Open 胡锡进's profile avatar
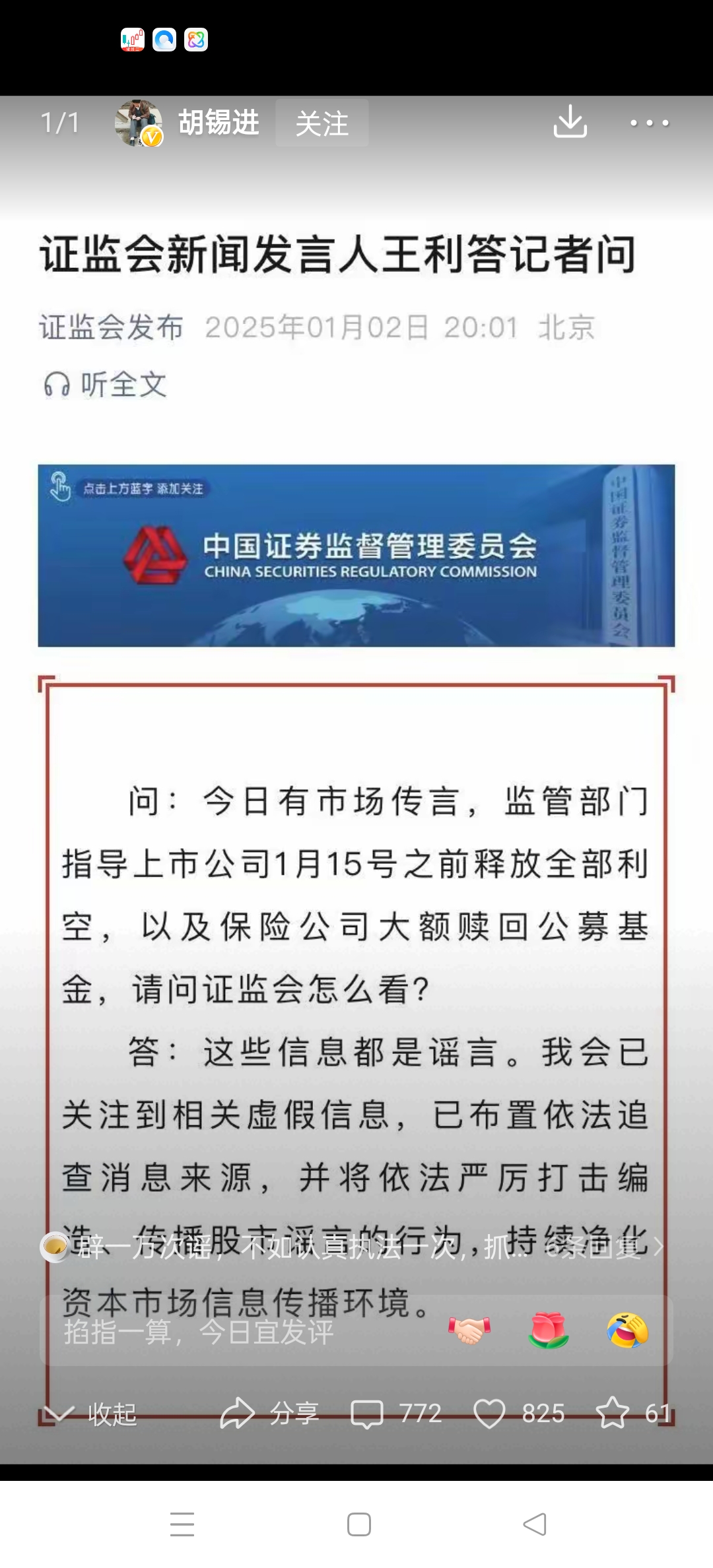Viewport: 713px width, 1568px height. (x=138, y=123)
